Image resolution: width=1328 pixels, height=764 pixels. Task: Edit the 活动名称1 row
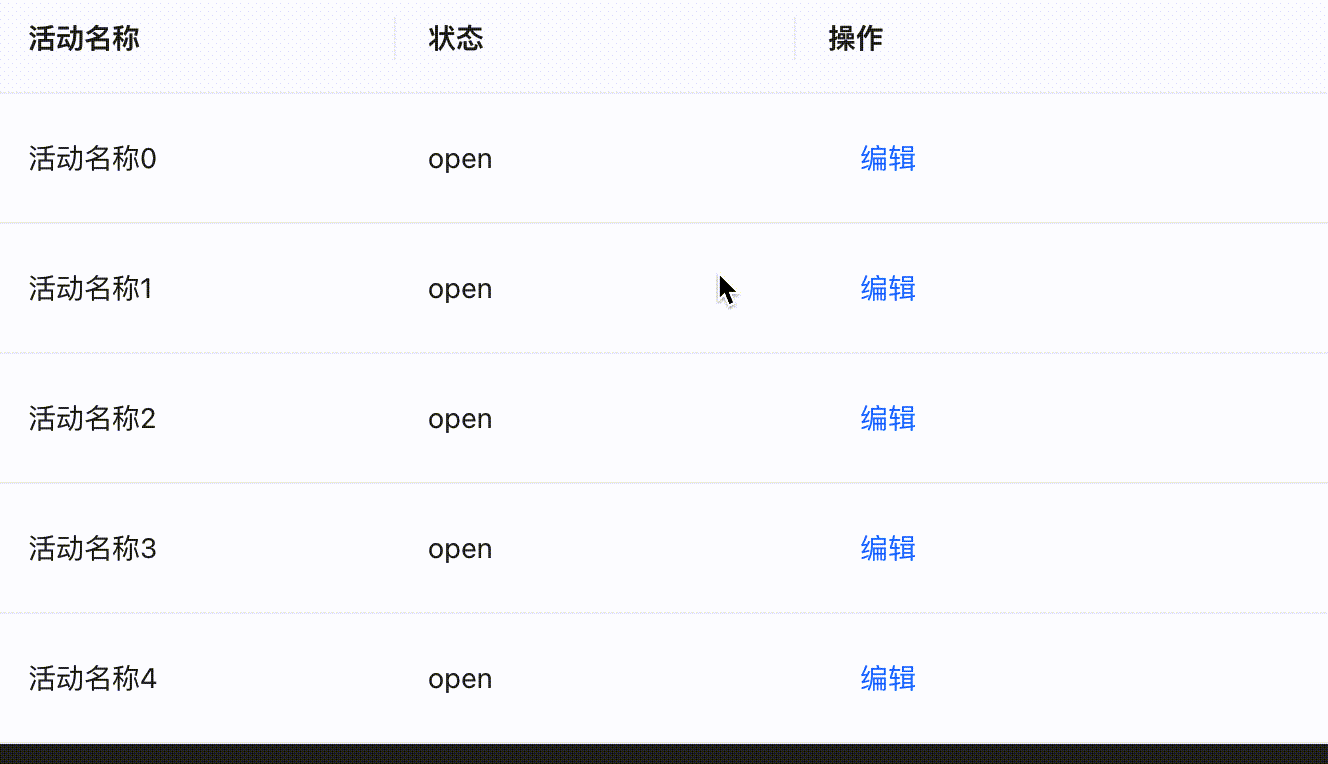tap(888, 289)
